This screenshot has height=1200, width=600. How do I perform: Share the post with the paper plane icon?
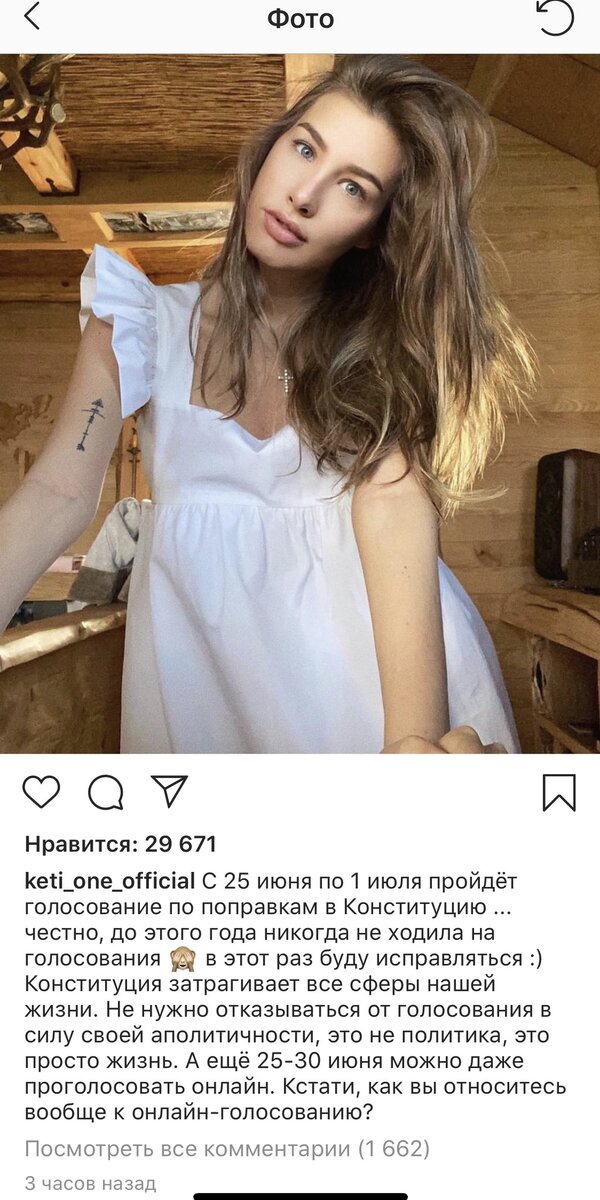tap(170, 791)
